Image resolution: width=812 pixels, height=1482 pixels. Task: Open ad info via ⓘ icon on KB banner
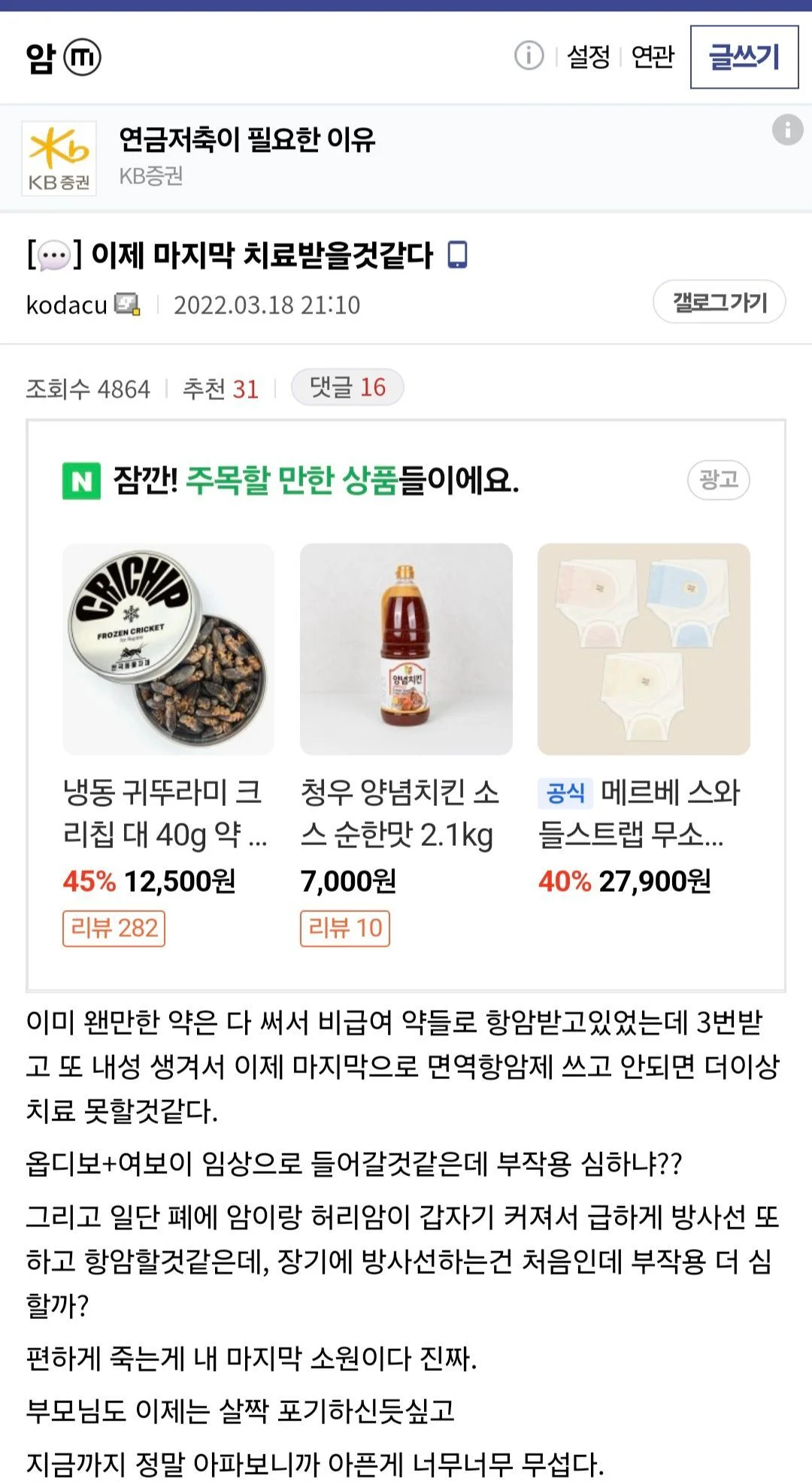(x=786, y=129)
